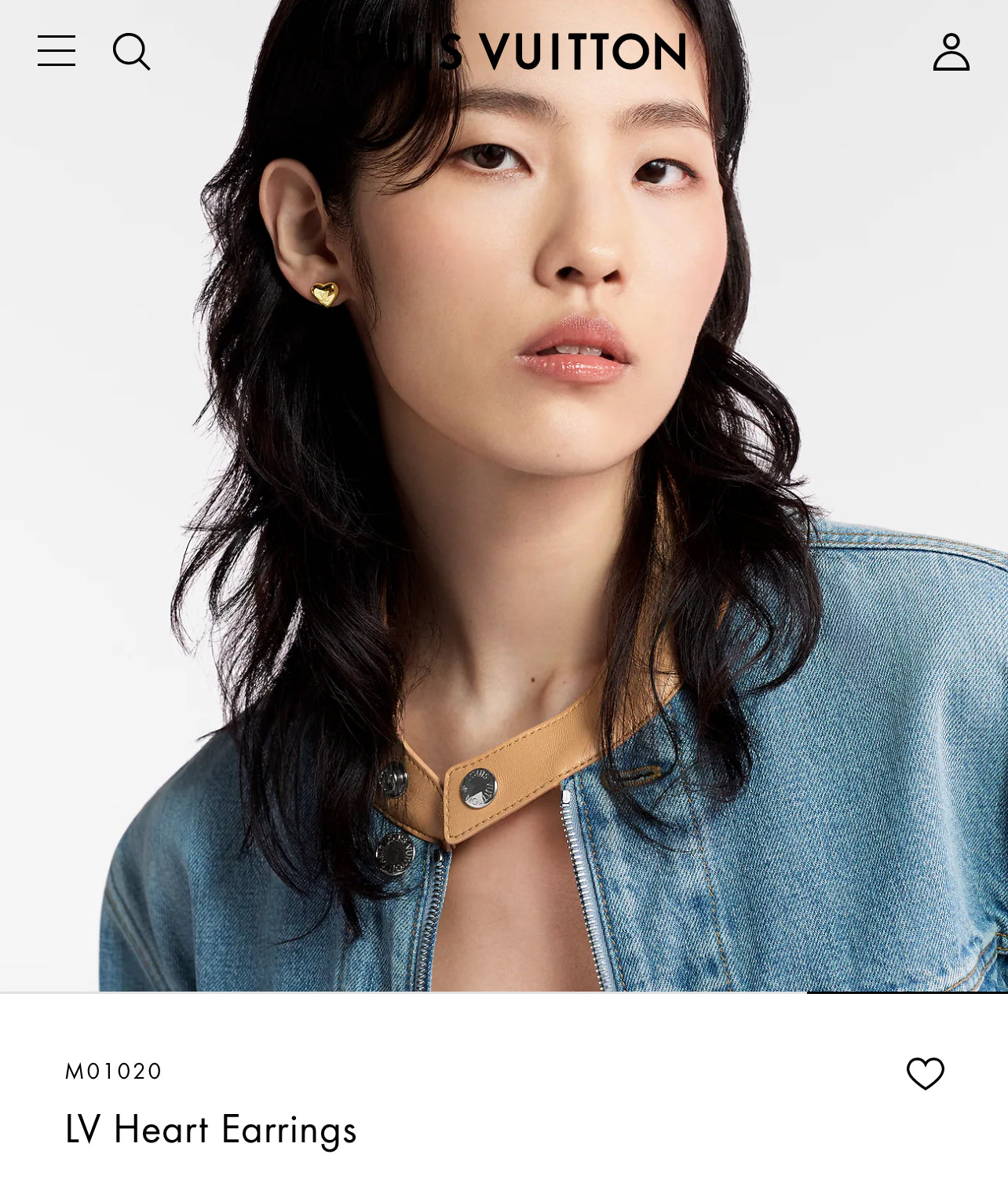Open the account profile icon
The image size is (1008, 1180).
click(x=951, y=52)
